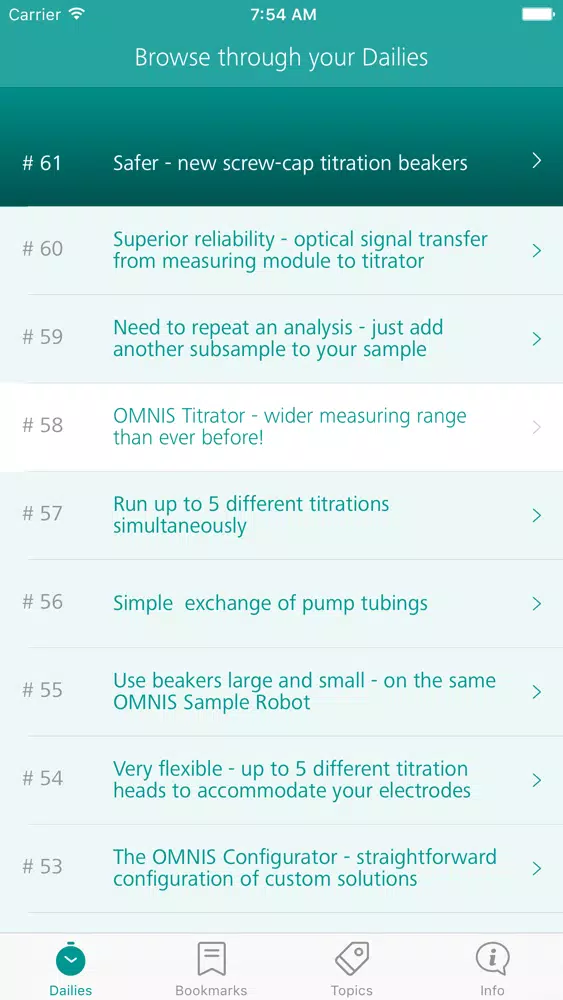This screenshot has height=1000, width=563.
Task: Select the Dailies tab
Action: pos(70,968)
